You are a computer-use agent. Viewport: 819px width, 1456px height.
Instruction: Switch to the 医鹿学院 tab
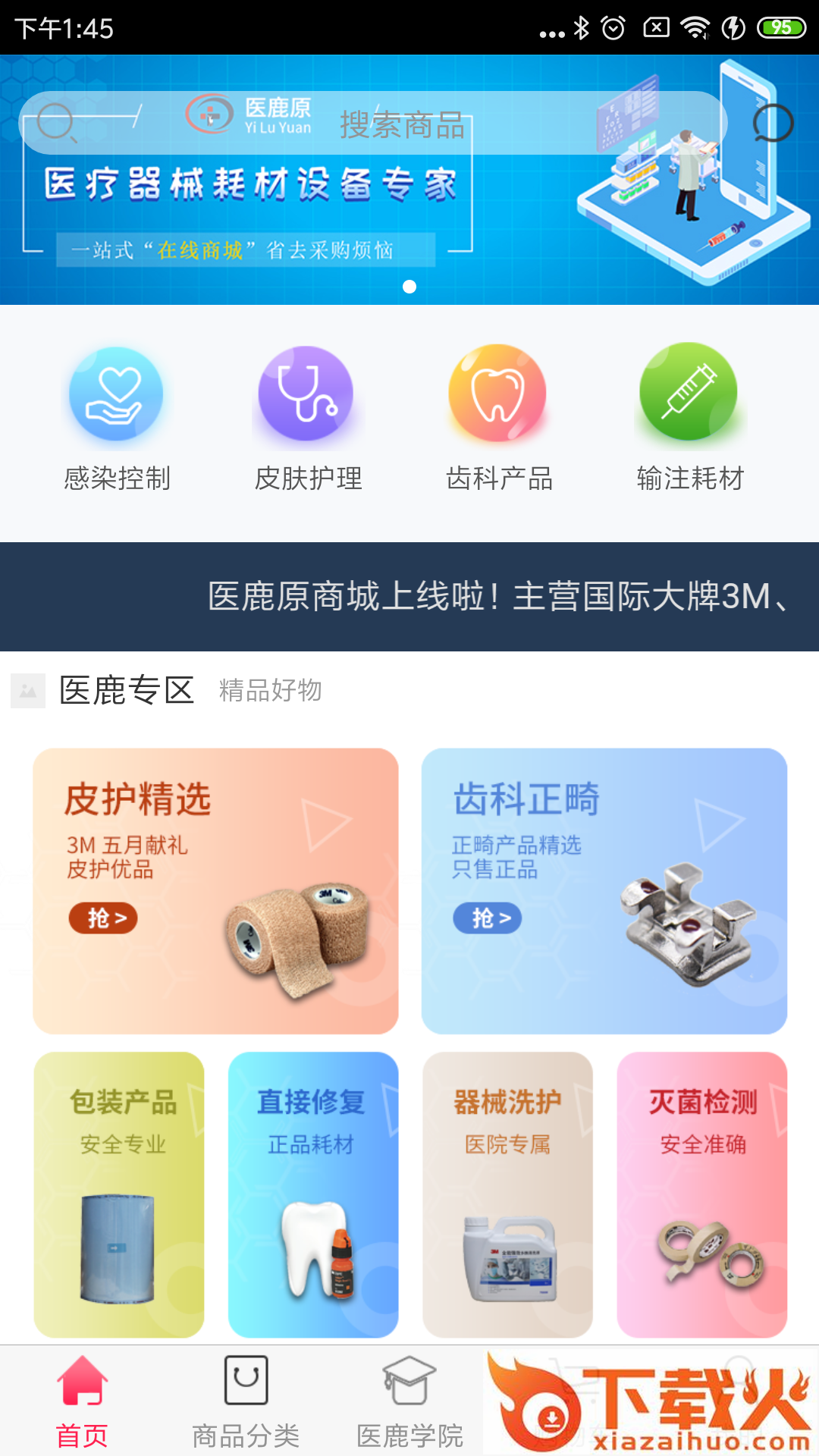(409, 1401)
